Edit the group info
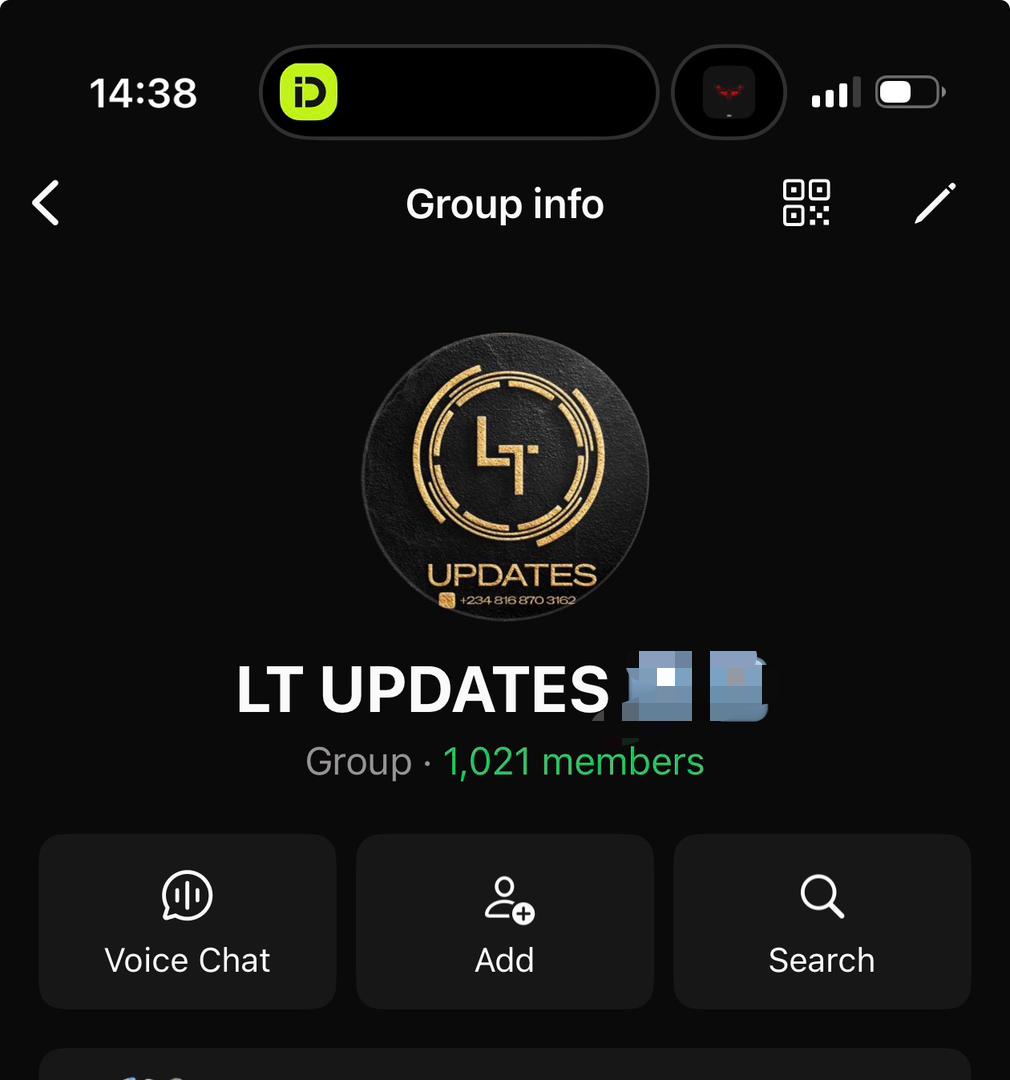1010x1080 pixels. coord(935,204)
